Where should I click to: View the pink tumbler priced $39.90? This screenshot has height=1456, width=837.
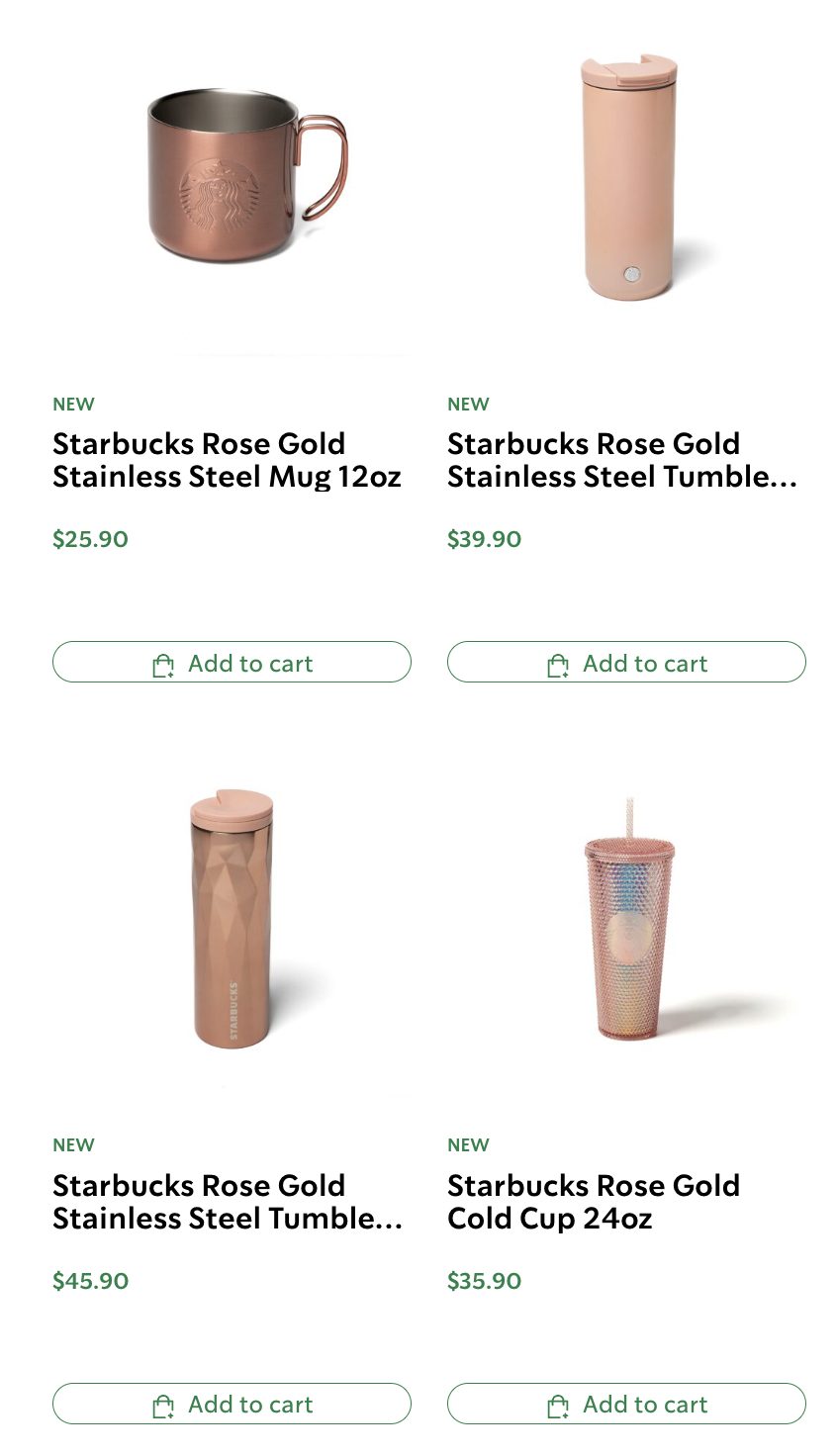click(629, 178)
